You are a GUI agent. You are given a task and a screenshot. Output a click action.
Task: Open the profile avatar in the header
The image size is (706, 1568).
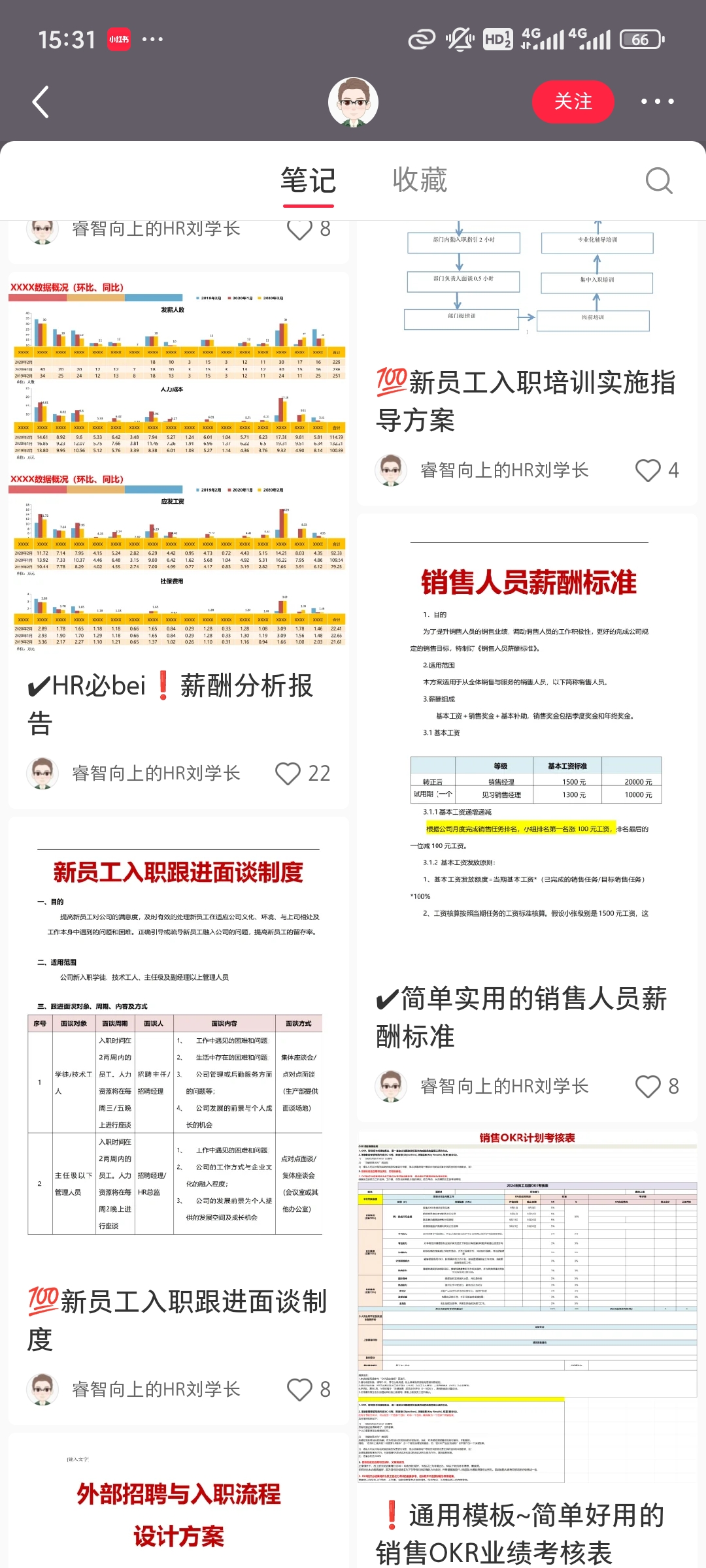(353, 102)
